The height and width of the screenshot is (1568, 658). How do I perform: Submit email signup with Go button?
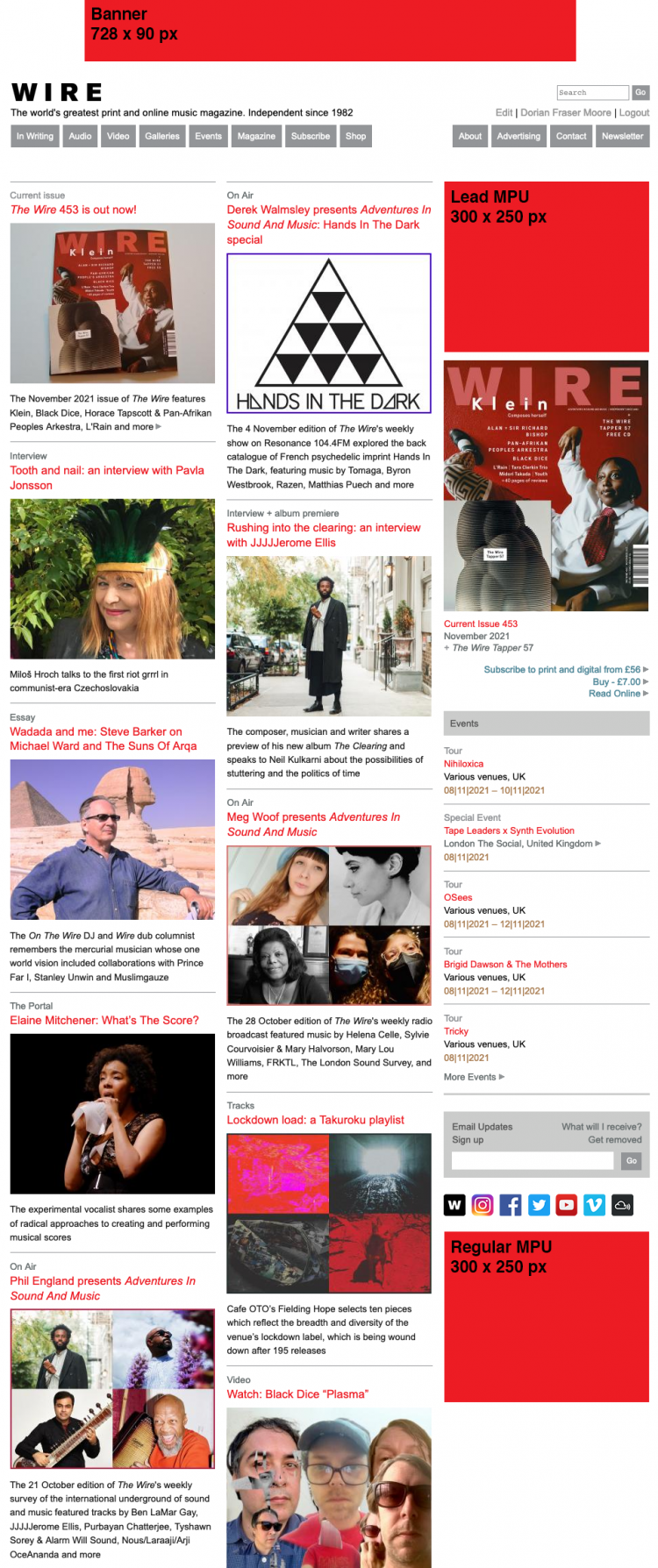(631, 1161)
